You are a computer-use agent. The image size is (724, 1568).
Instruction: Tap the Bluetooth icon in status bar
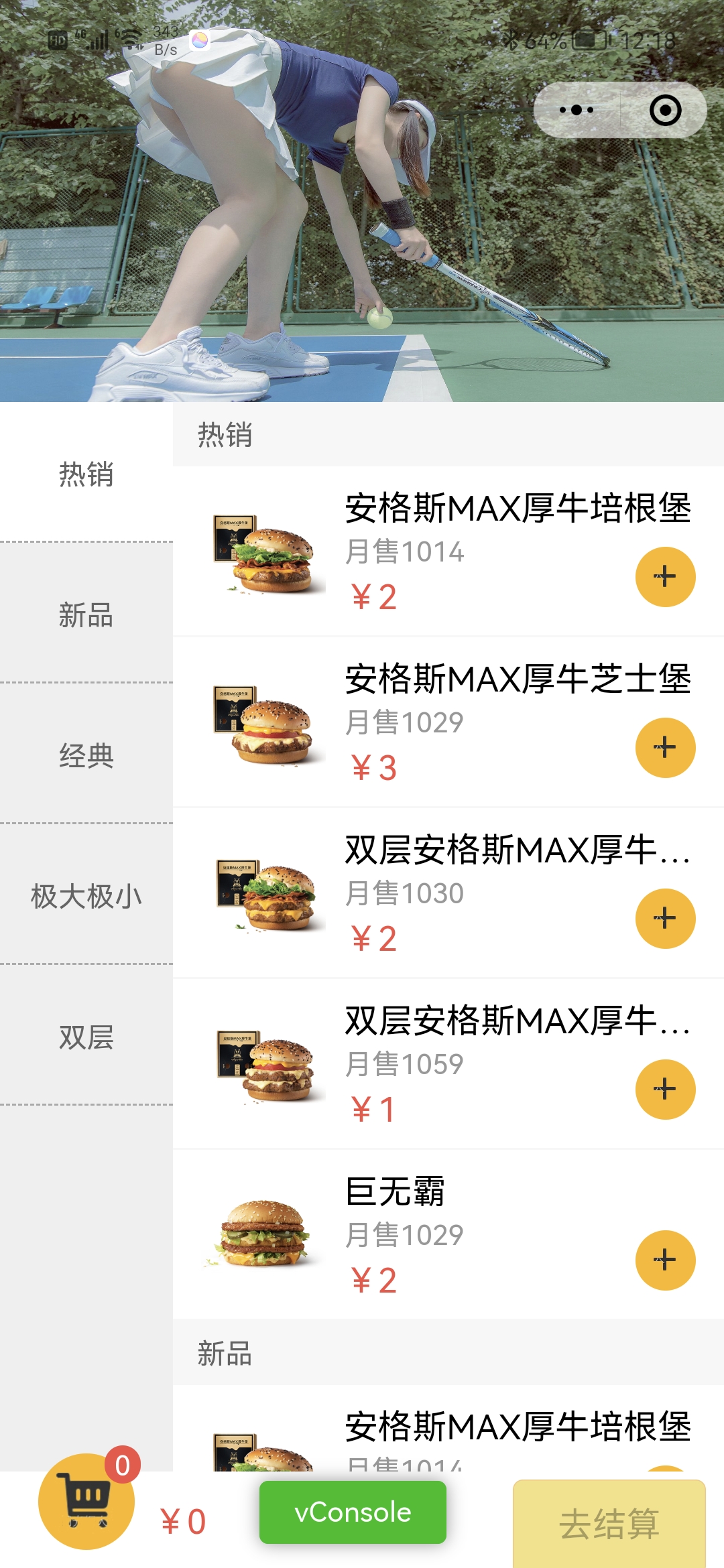[x=513, y=40]
